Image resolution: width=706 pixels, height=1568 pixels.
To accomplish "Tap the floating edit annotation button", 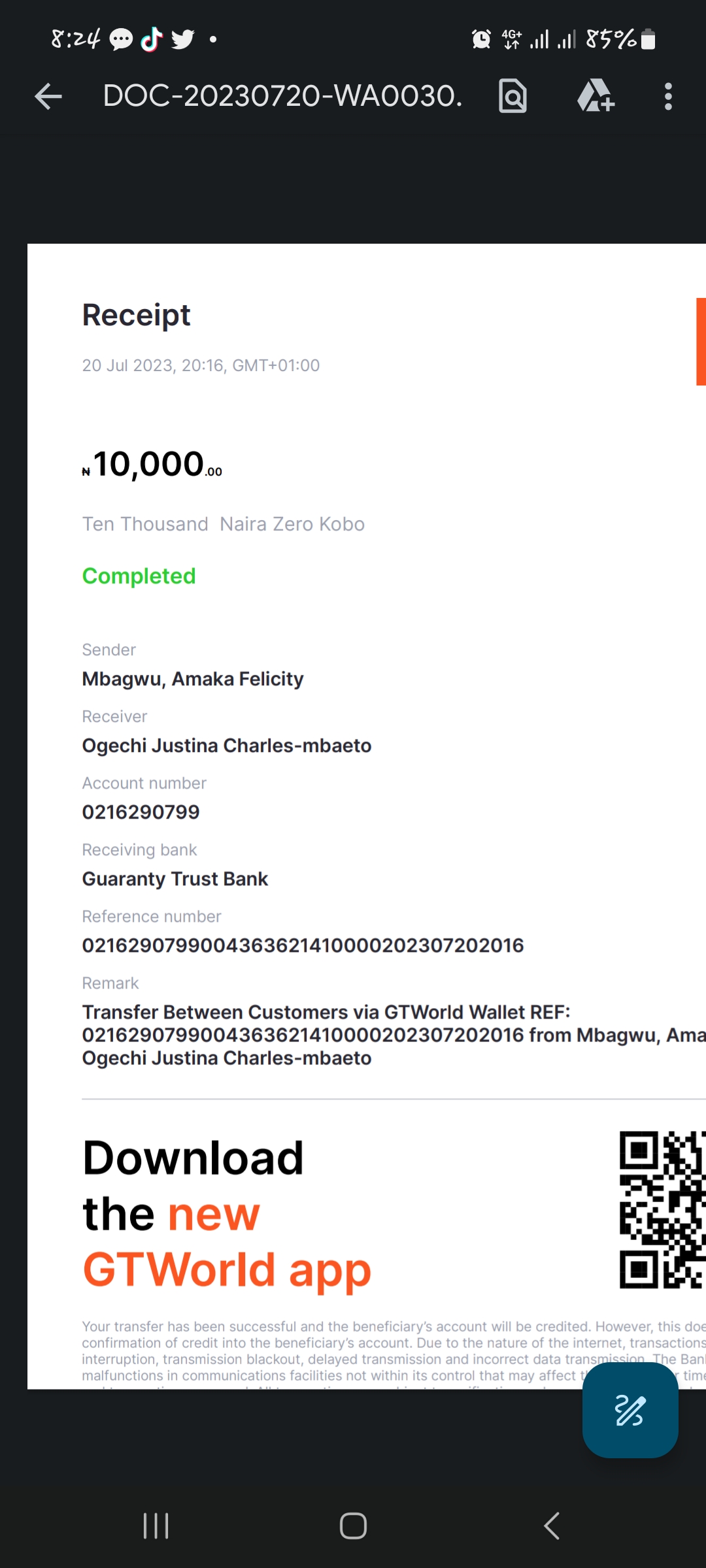I will [630, 1410].
